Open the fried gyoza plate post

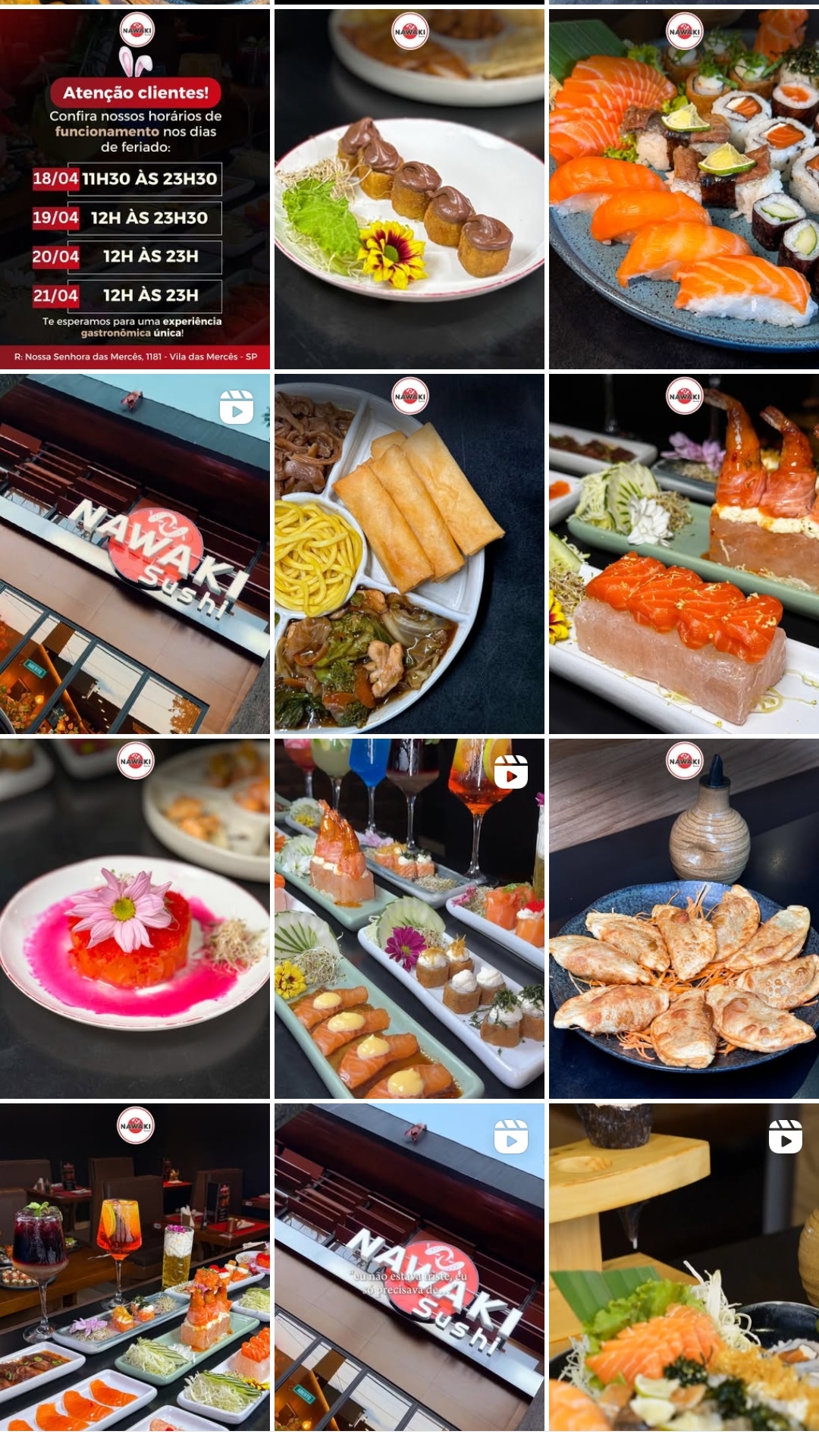coord(684,918)
